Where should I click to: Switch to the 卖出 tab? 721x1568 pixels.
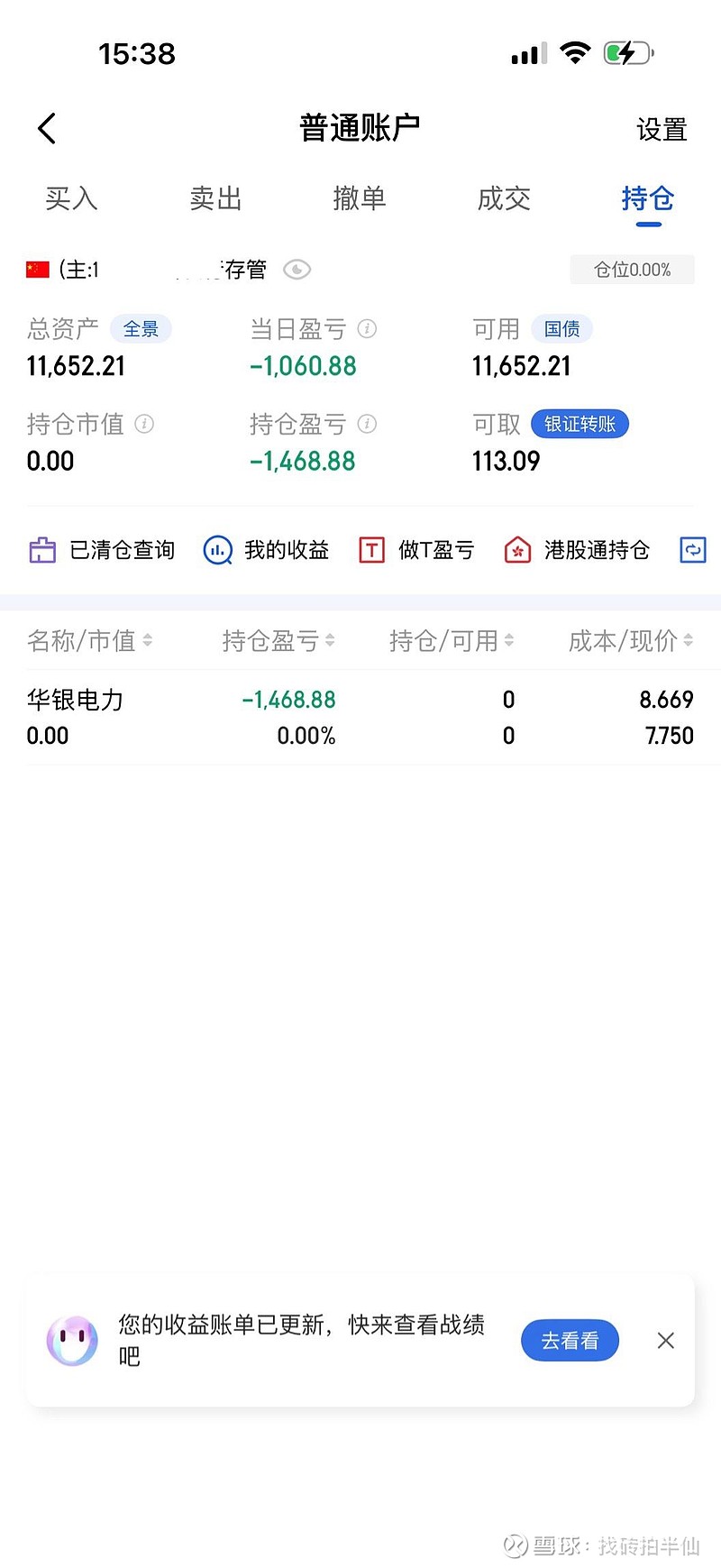215,198
